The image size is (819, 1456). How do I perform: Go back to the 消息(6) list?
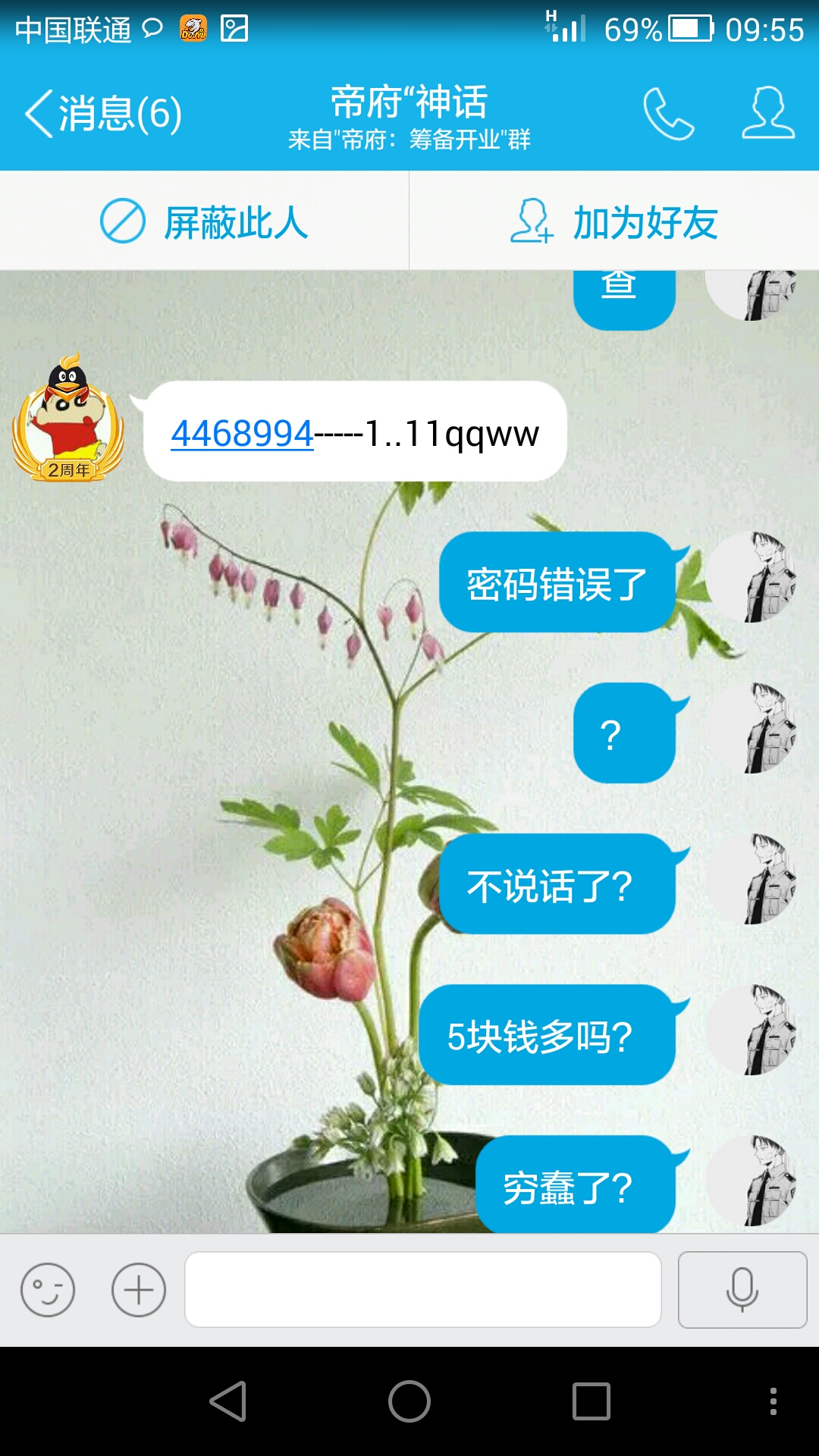coord(103,114)
